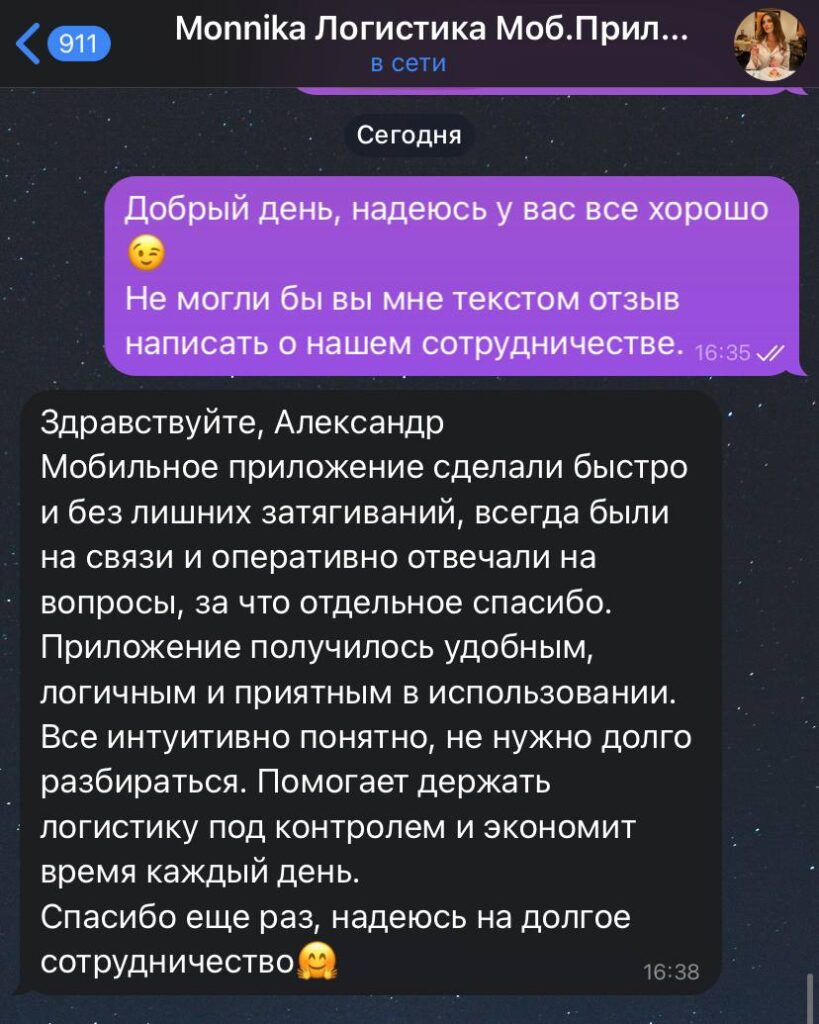Image resolution: width=819 pixels, height=1024 pixels.
Task: Open Monnika's profile photo
Action: [768, 44]
